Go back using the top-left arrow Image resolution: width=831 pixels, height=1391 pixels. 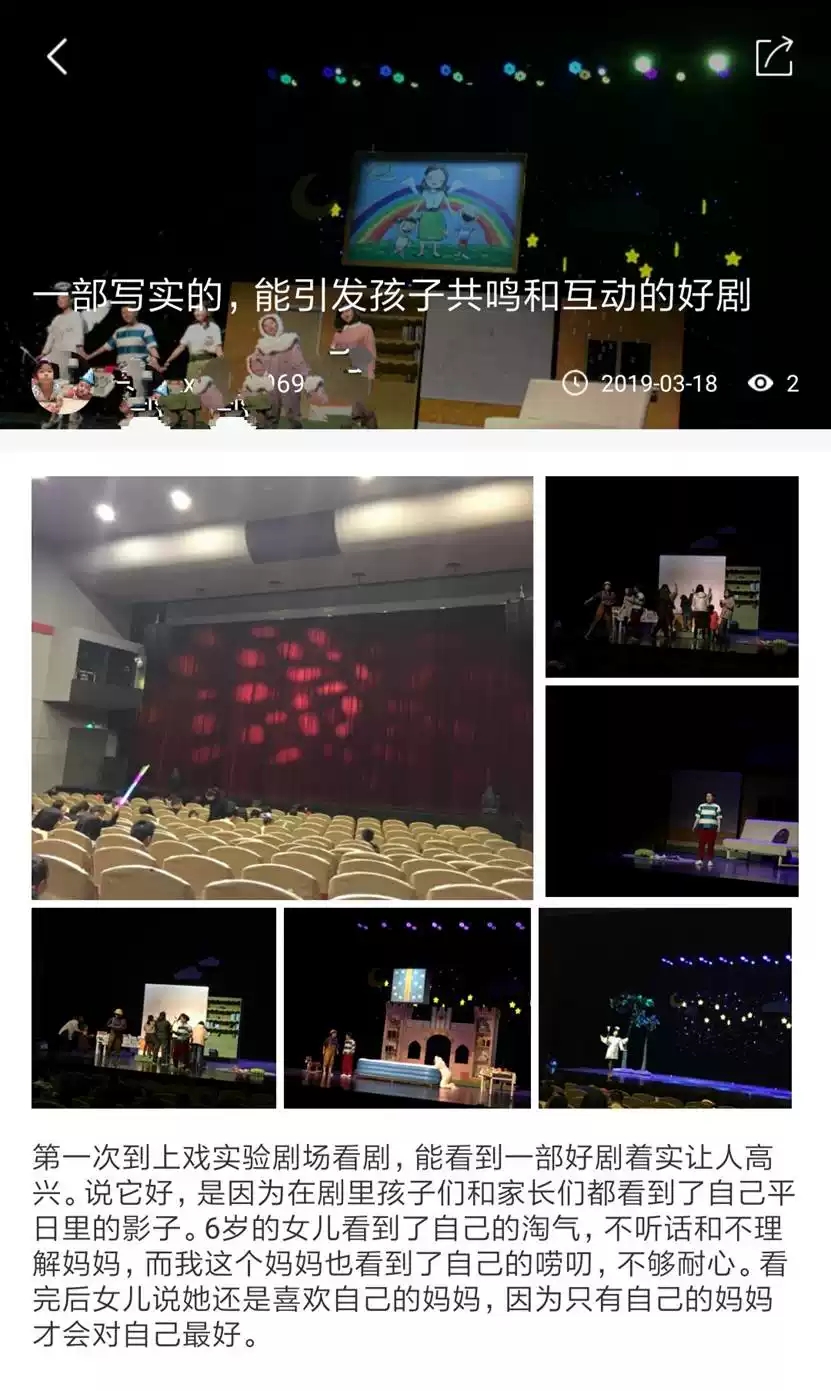tap(58, 57)
